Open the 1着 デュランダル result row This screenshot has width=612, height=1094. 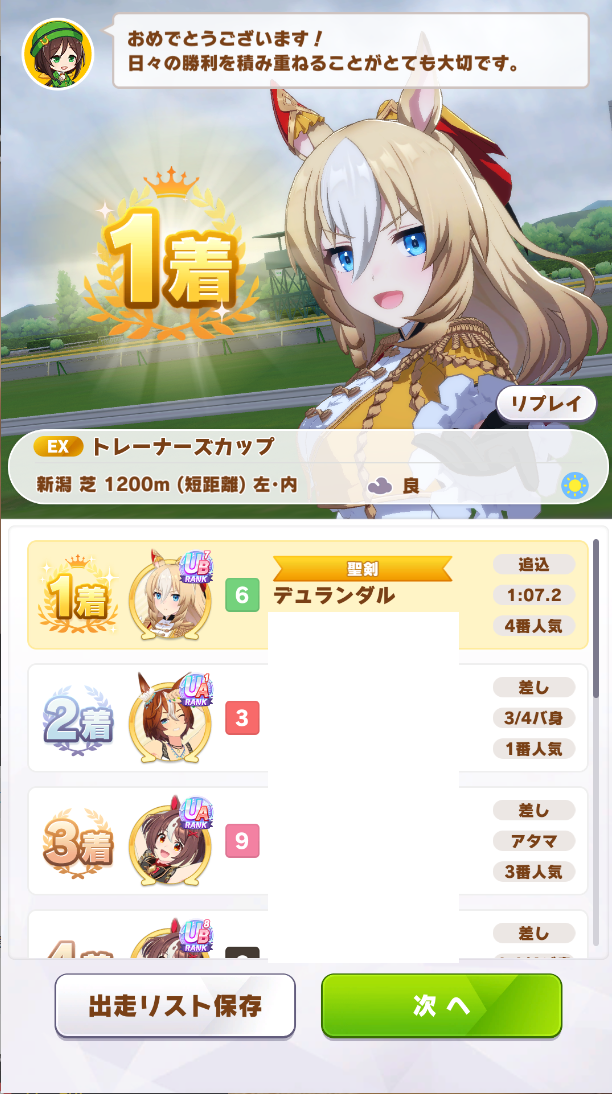click(x=306, y=596)
